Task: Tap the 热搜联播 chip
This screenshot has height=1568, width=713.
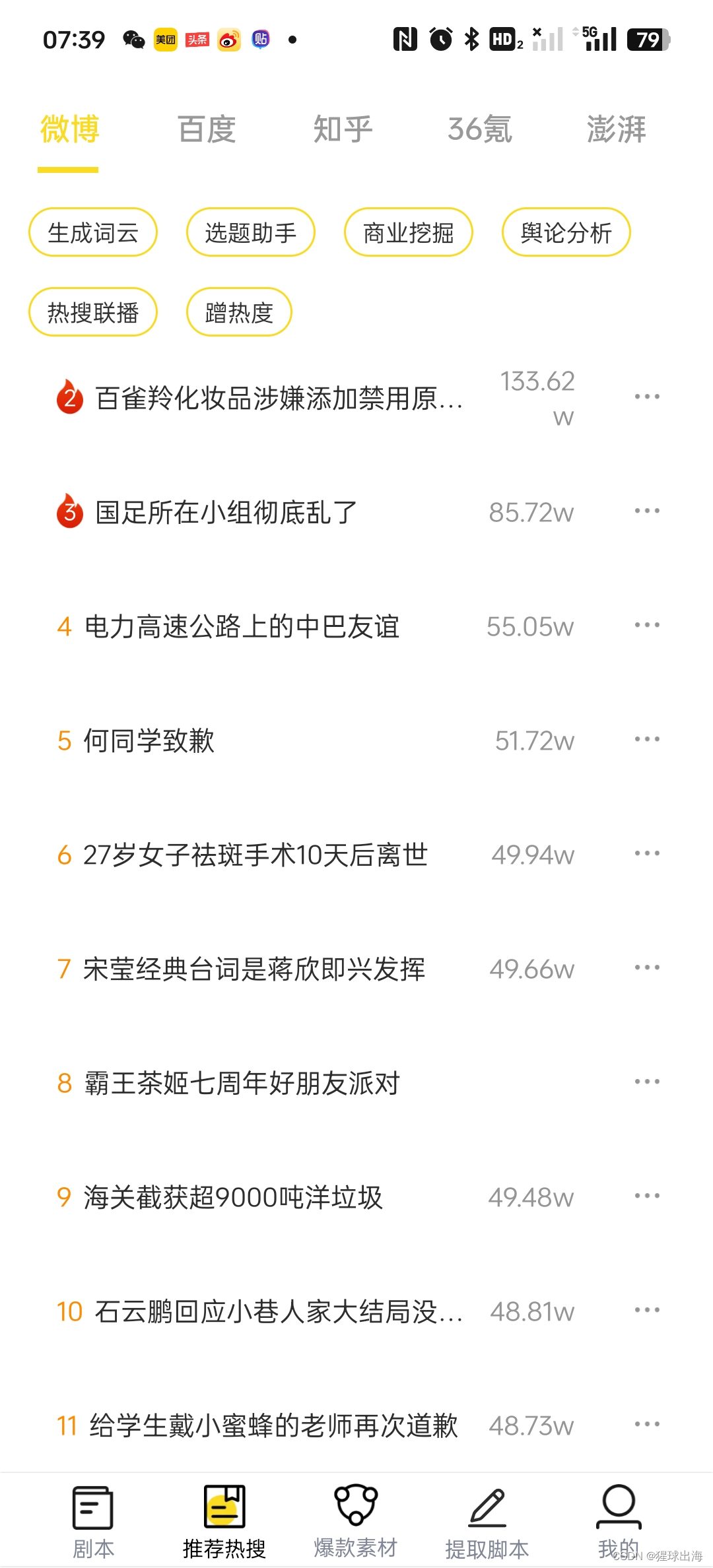Action: 93,312
